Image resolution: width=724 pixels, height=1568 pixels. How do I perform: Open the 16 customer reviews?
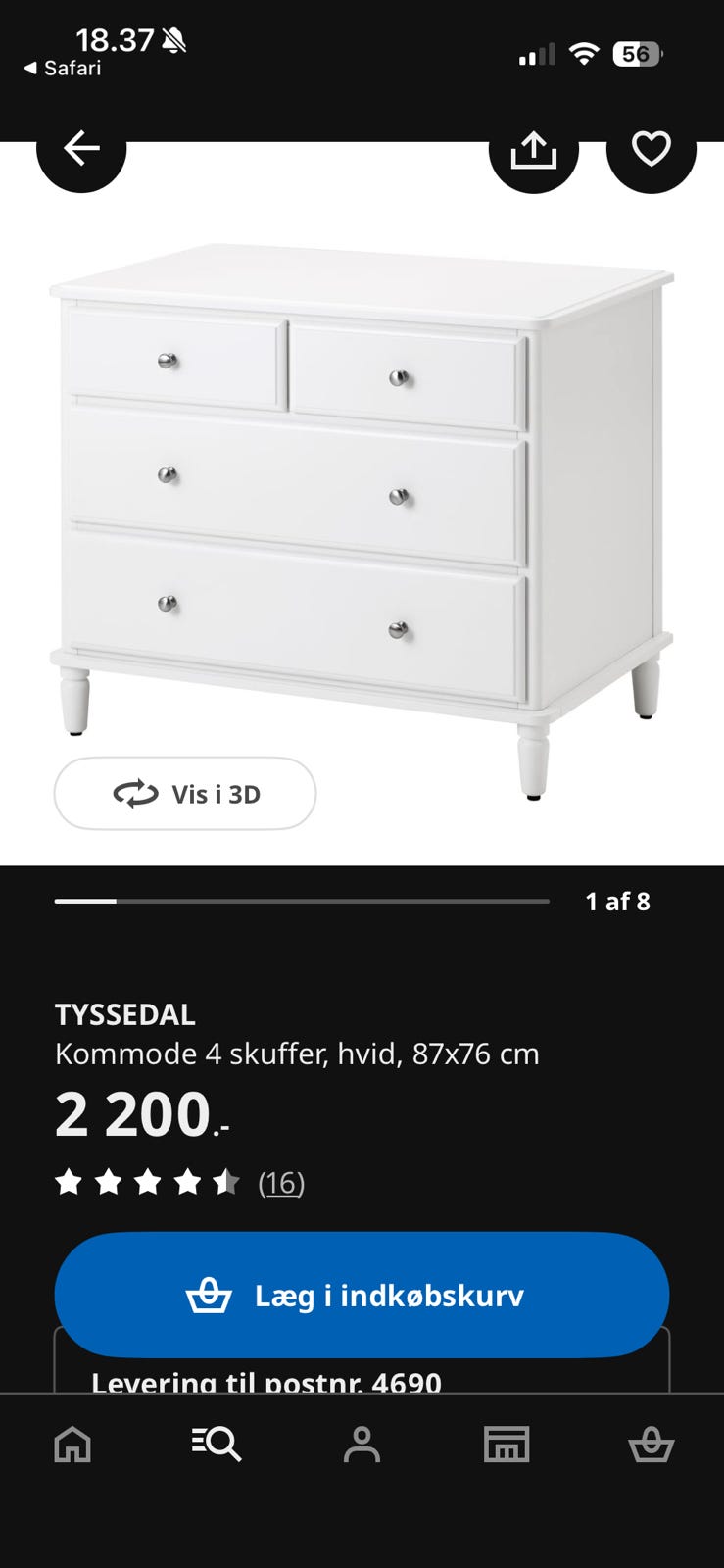(x=281, y=1183)
